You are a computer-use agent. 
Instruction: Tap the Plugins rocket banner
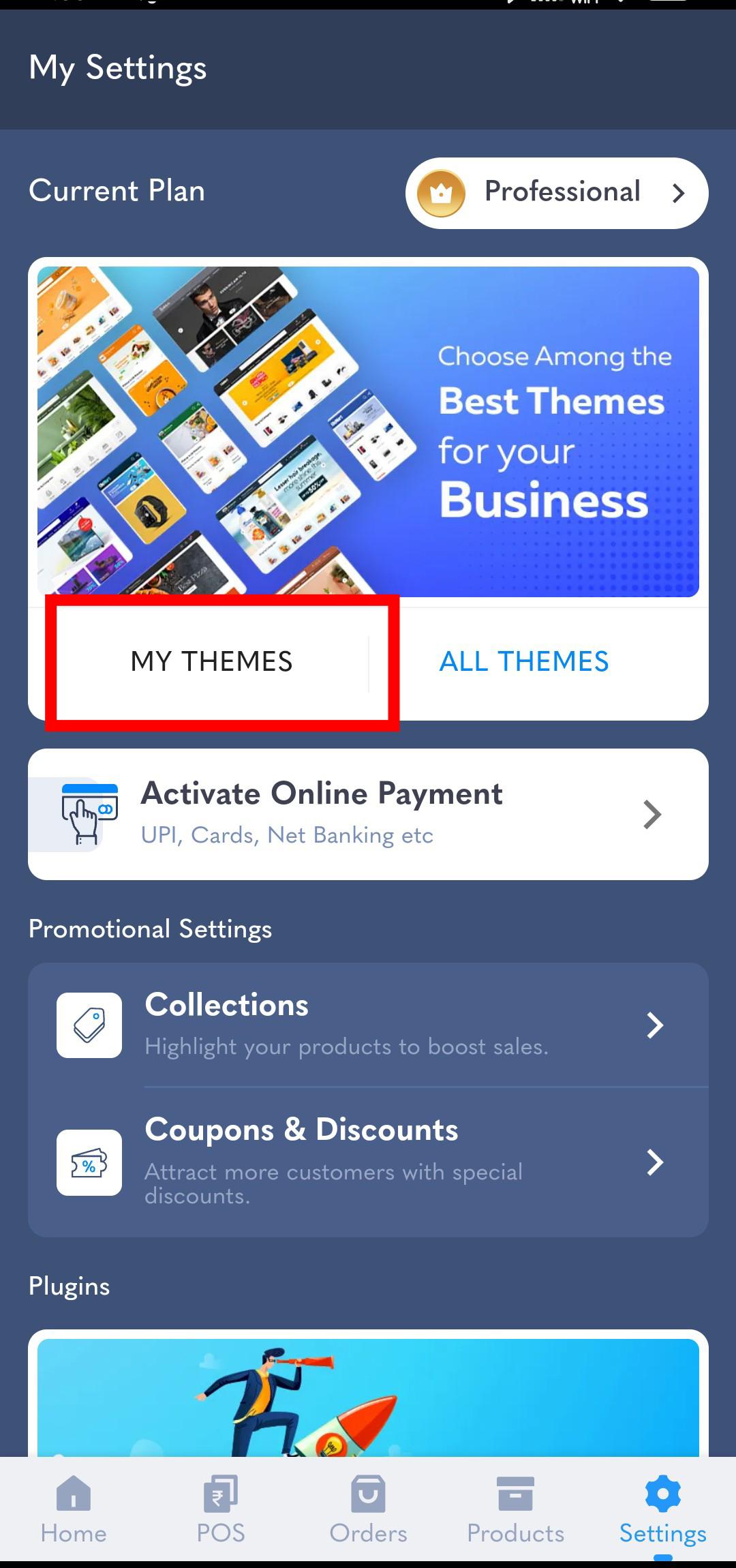click(x=368, y=1398)
